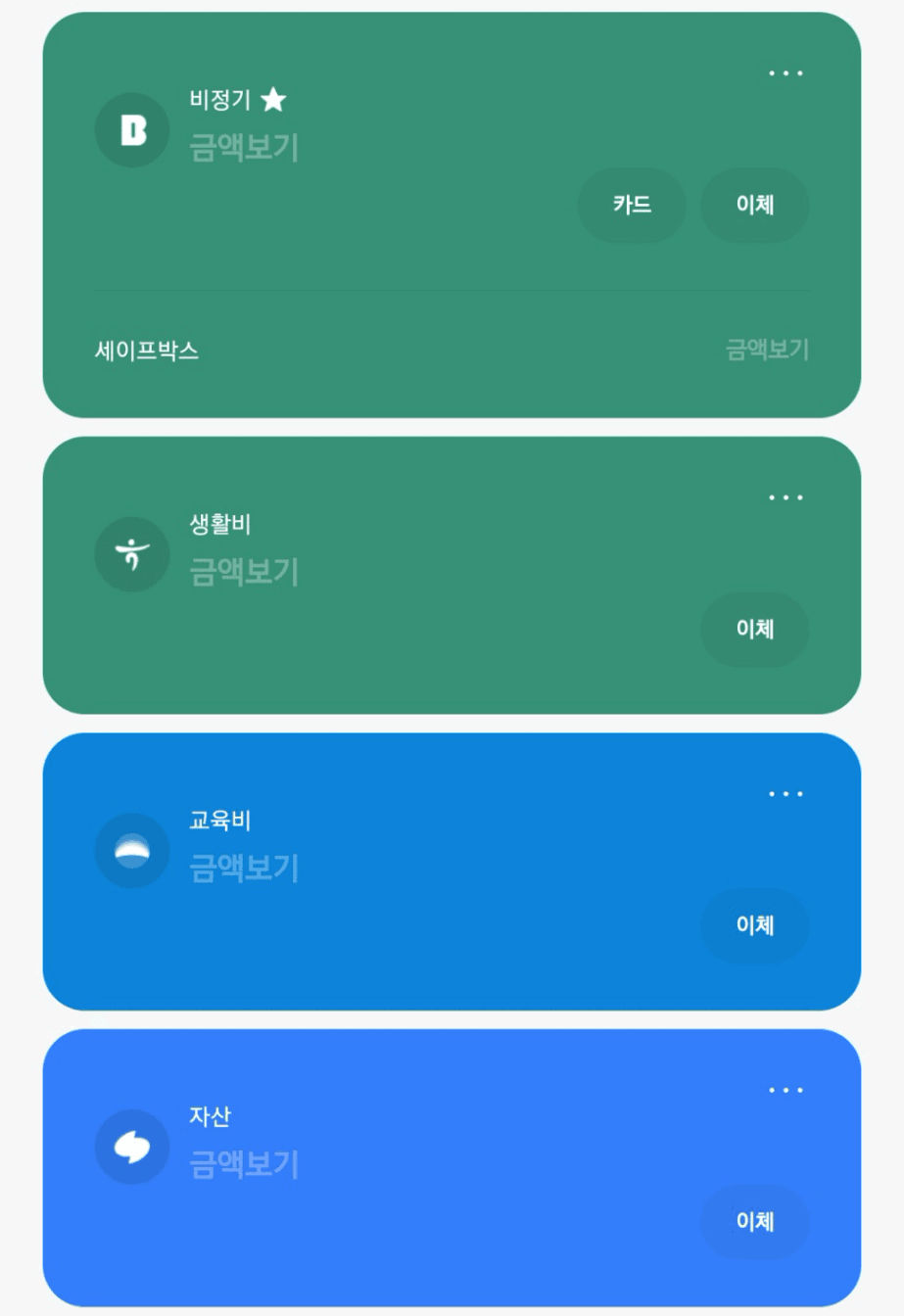
Task: Show the 교육비 balance via 금액보기
Action: tap(244, 869)
